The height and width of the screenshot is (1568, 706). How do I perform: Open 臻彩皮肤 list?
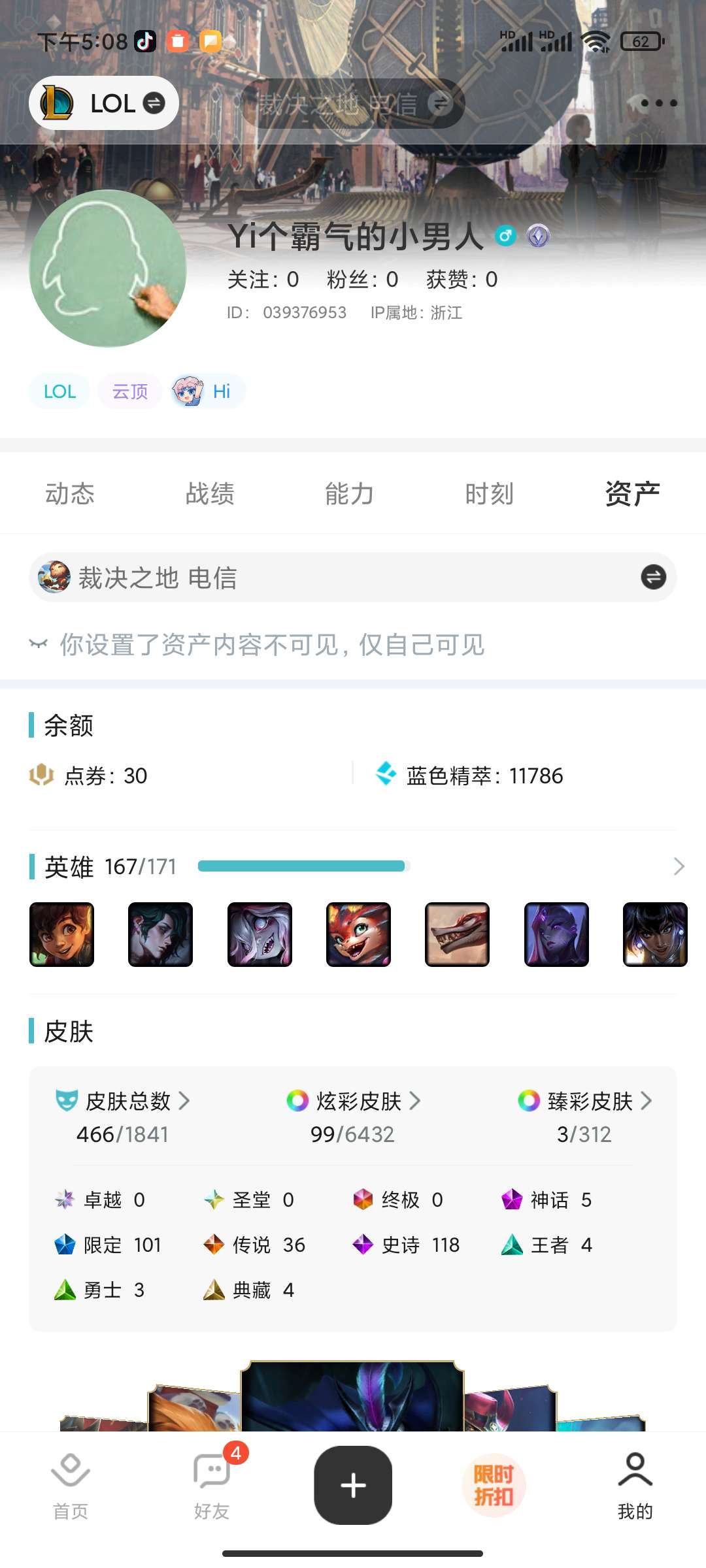tap(584, 1102)
